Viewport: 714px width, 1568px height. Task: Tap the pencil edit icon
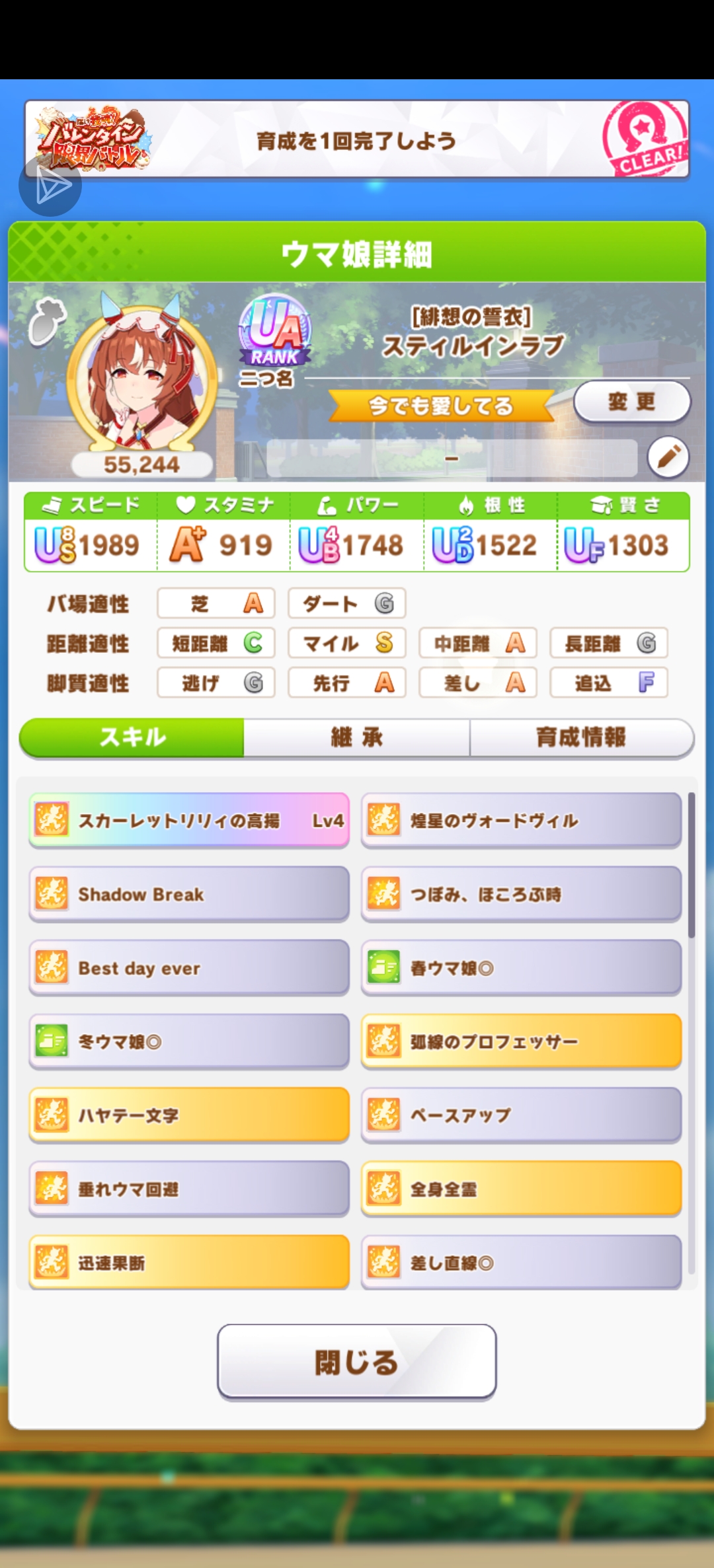[668, 457]
